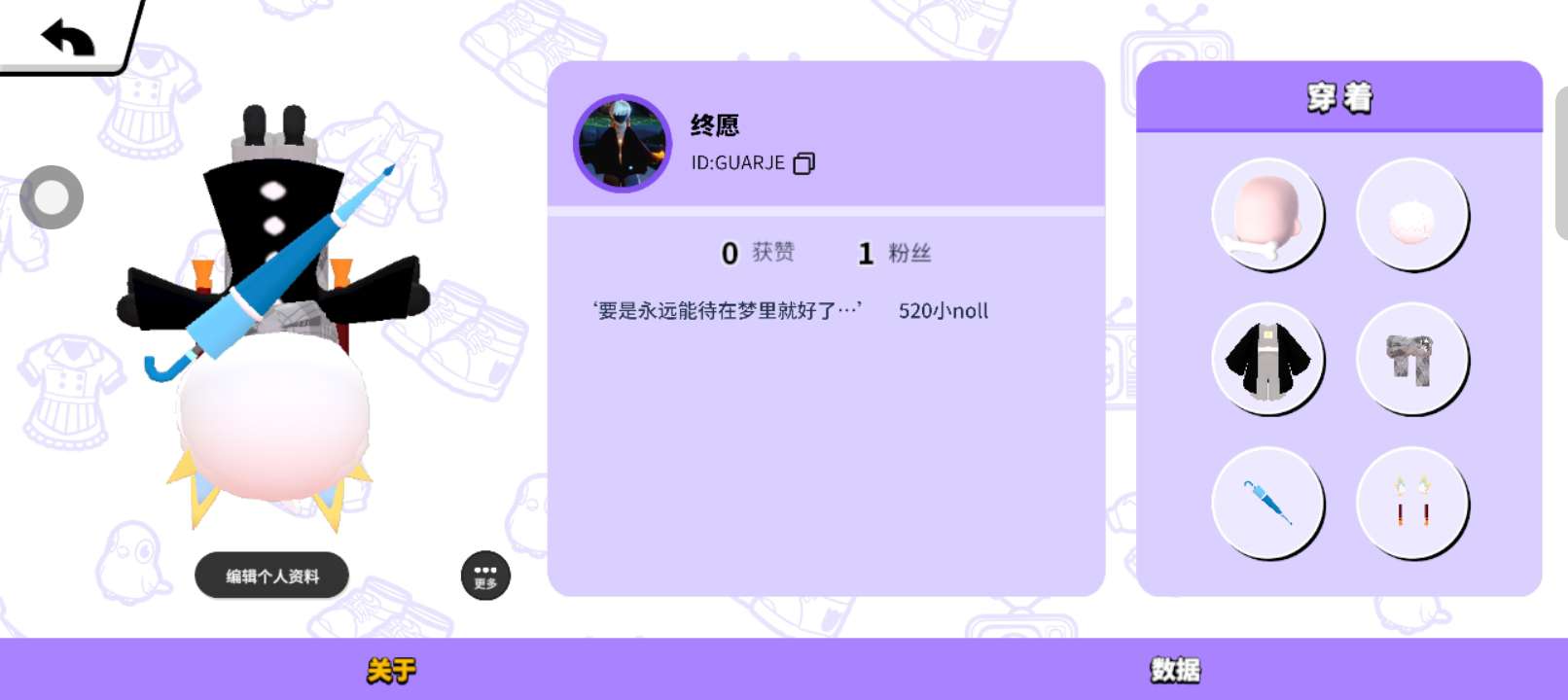Select the 关于 tab
1568x700 pixels.
pos(391,670)
